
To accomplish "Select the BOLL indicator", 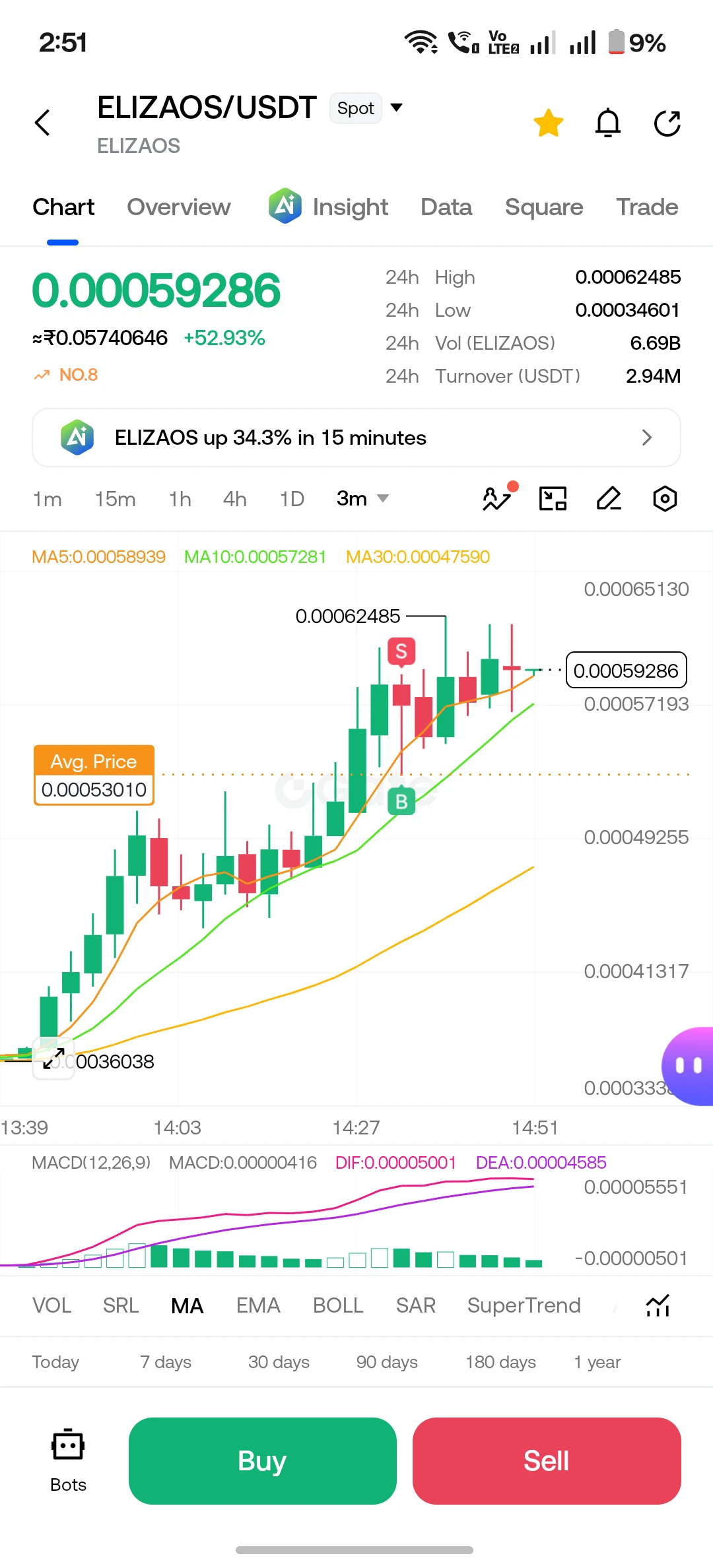I will (x=338, y=1305).
